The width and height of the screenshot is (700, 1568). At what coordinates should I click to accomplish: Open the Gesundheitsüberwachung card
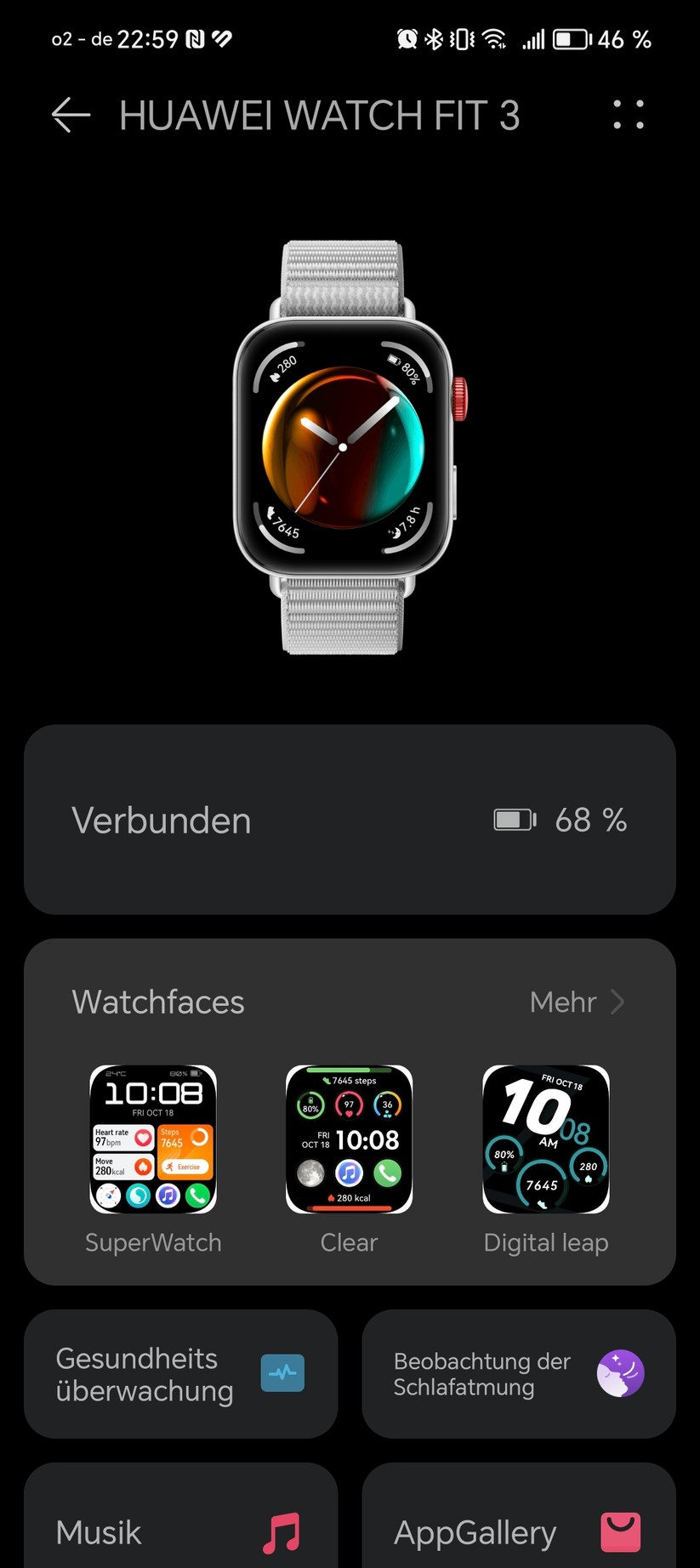click(x=180, y=1374)
